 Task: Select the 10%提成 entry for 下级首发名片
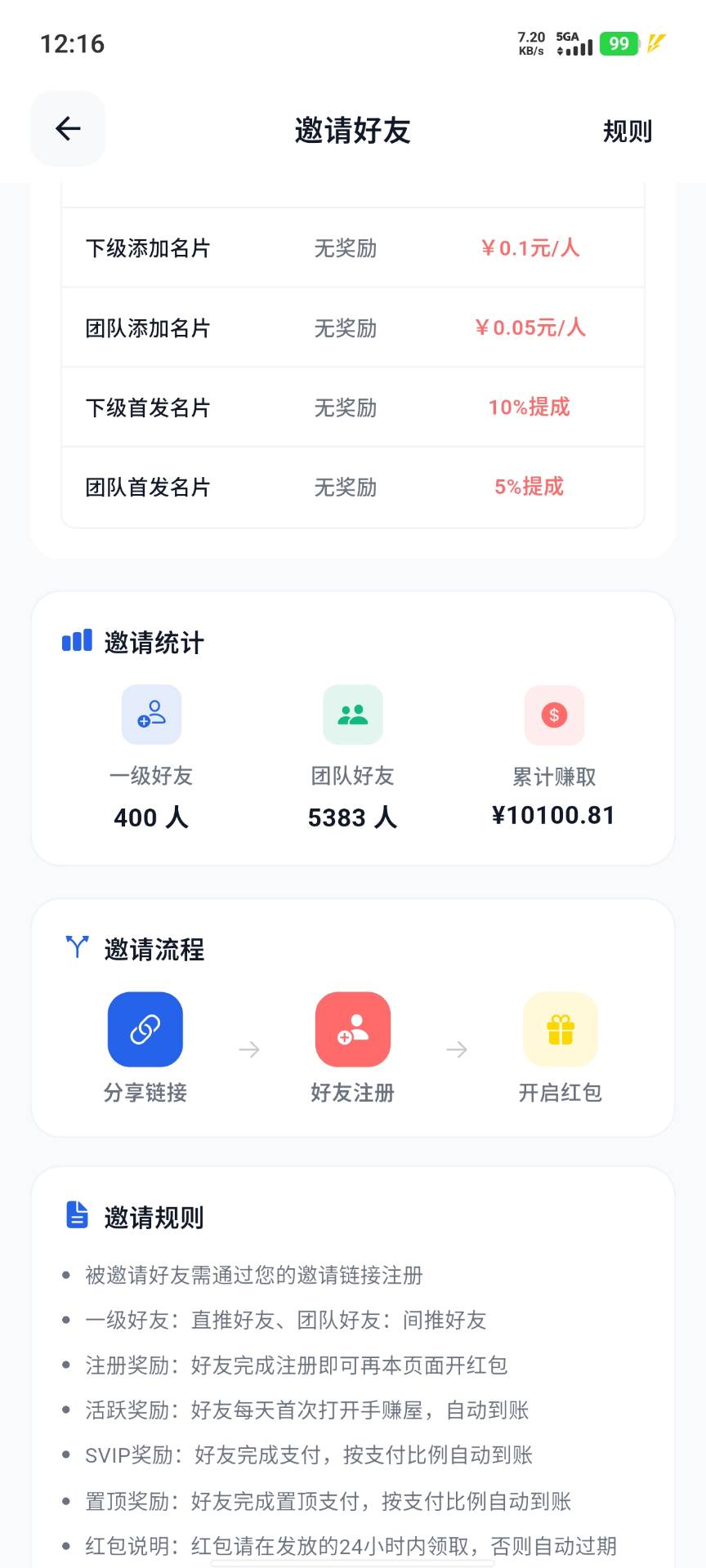tap(529, 407)
